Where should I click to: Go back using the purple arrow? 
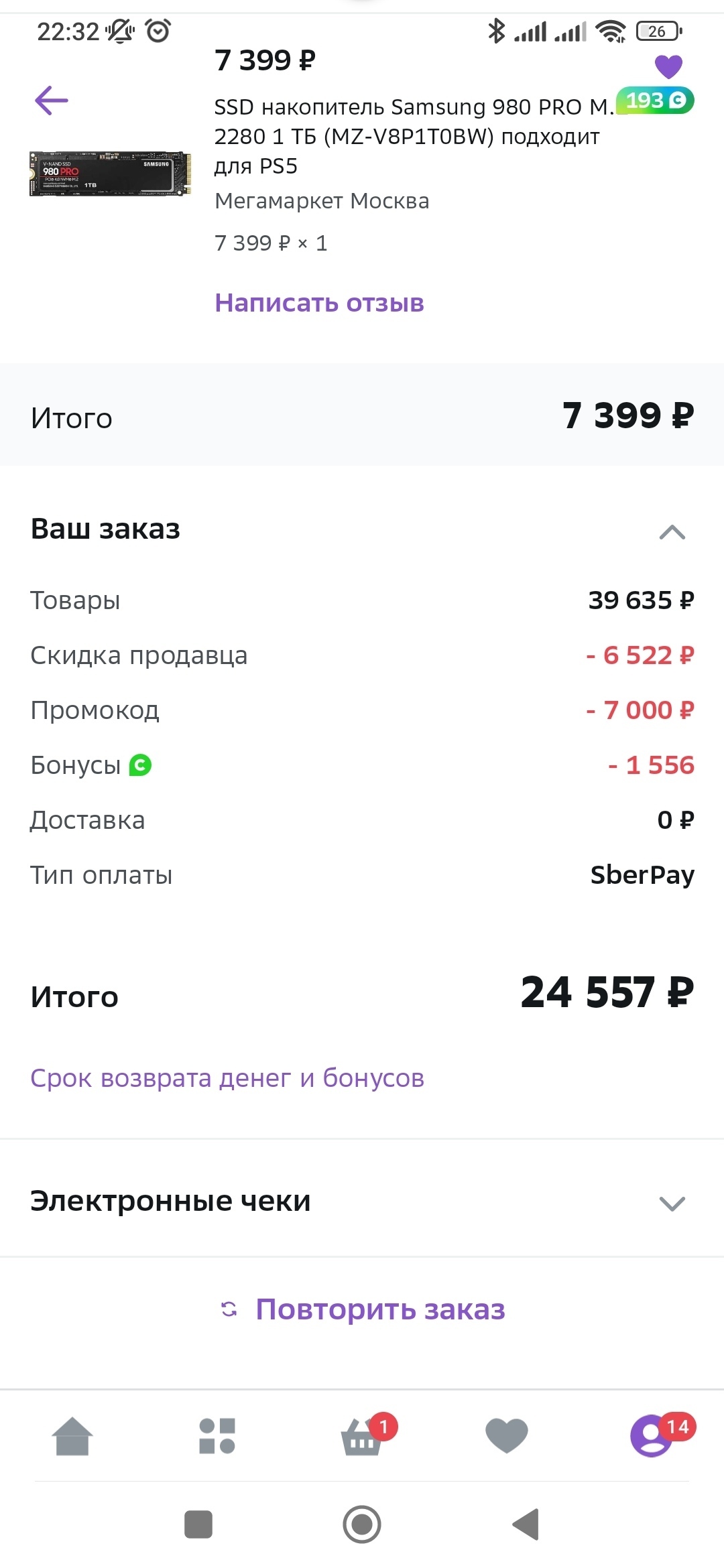(x=52, y=101)
